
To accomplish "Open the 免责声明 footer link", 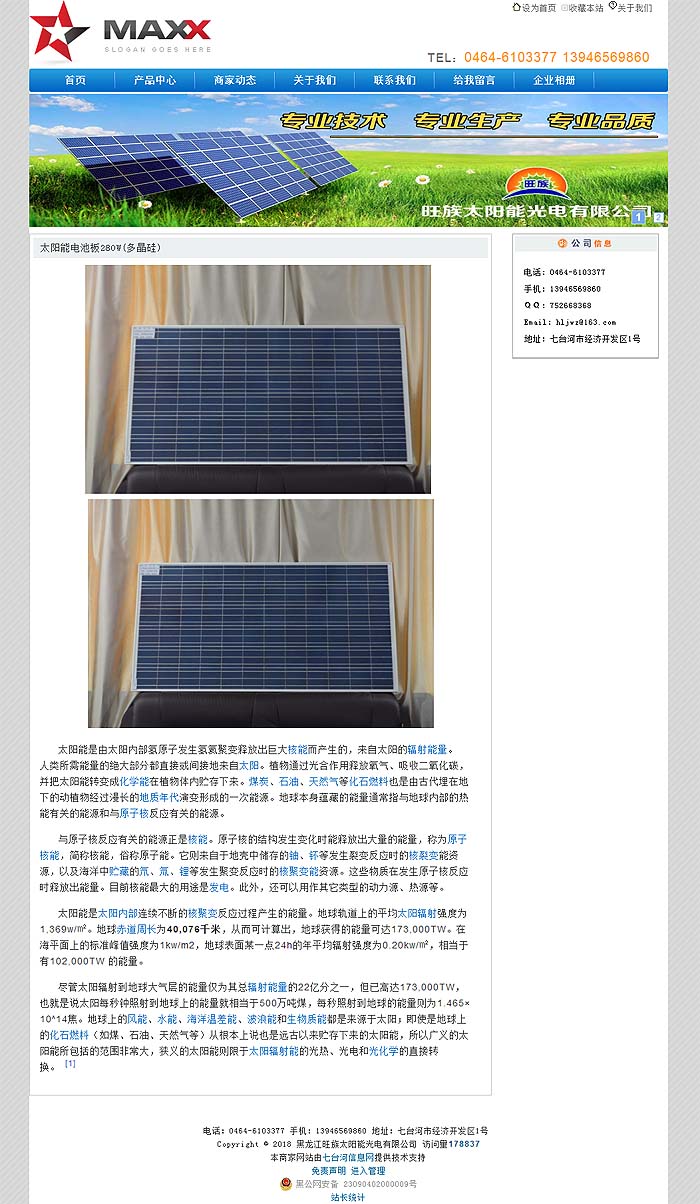I will [328, 1170].
